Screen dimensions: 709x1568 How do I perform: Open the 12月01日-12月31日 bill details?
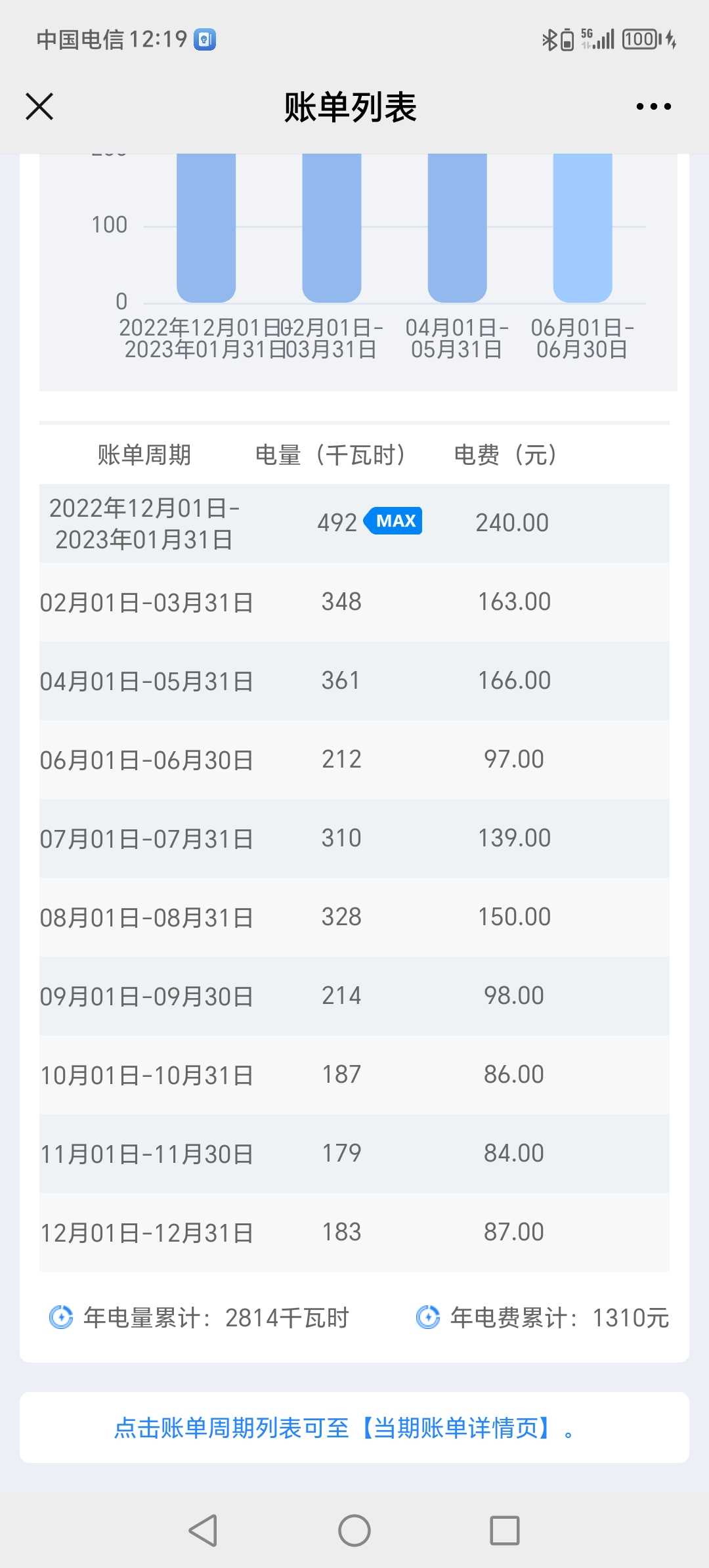354,1232
